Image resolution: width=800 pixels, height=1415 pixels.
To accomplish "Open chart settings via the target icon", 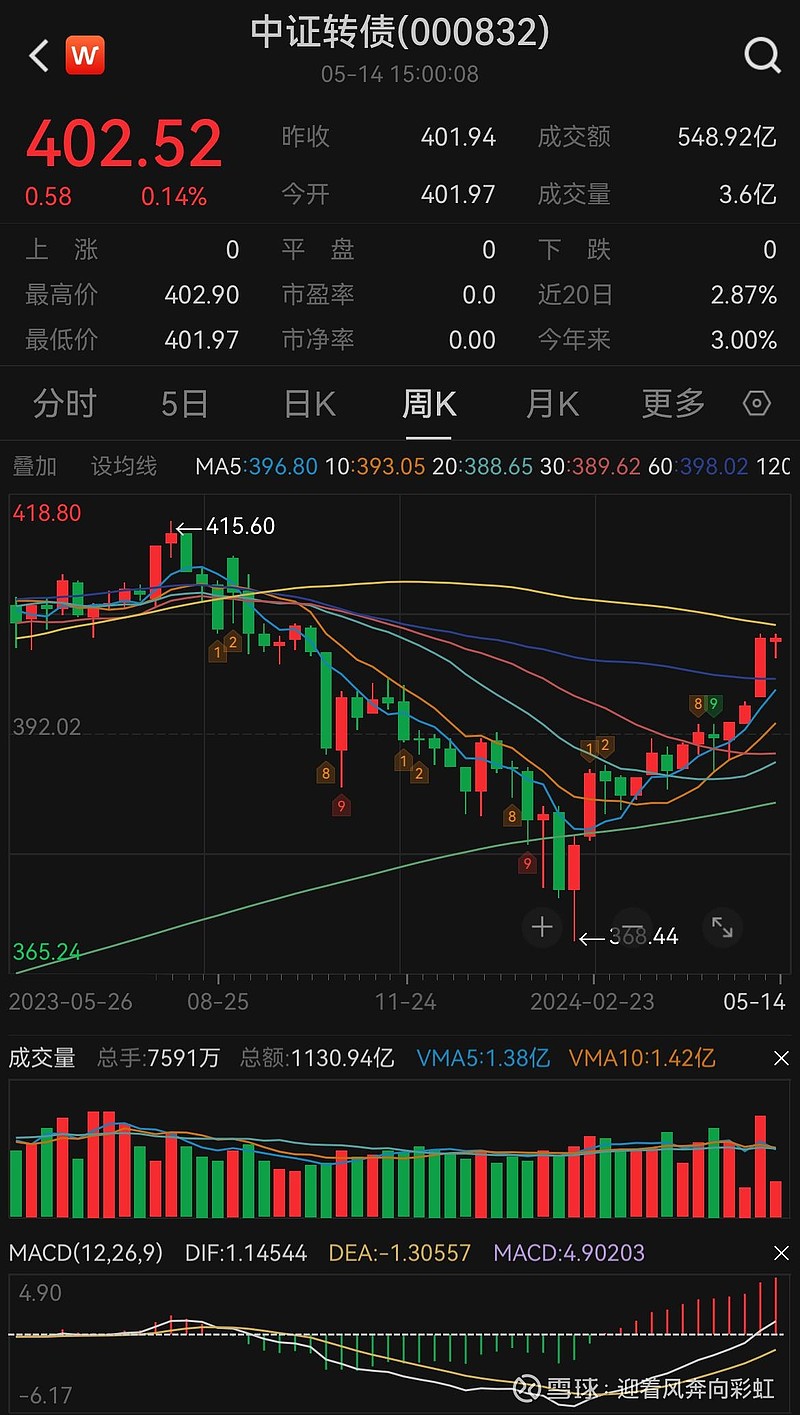I will point(757,403).
